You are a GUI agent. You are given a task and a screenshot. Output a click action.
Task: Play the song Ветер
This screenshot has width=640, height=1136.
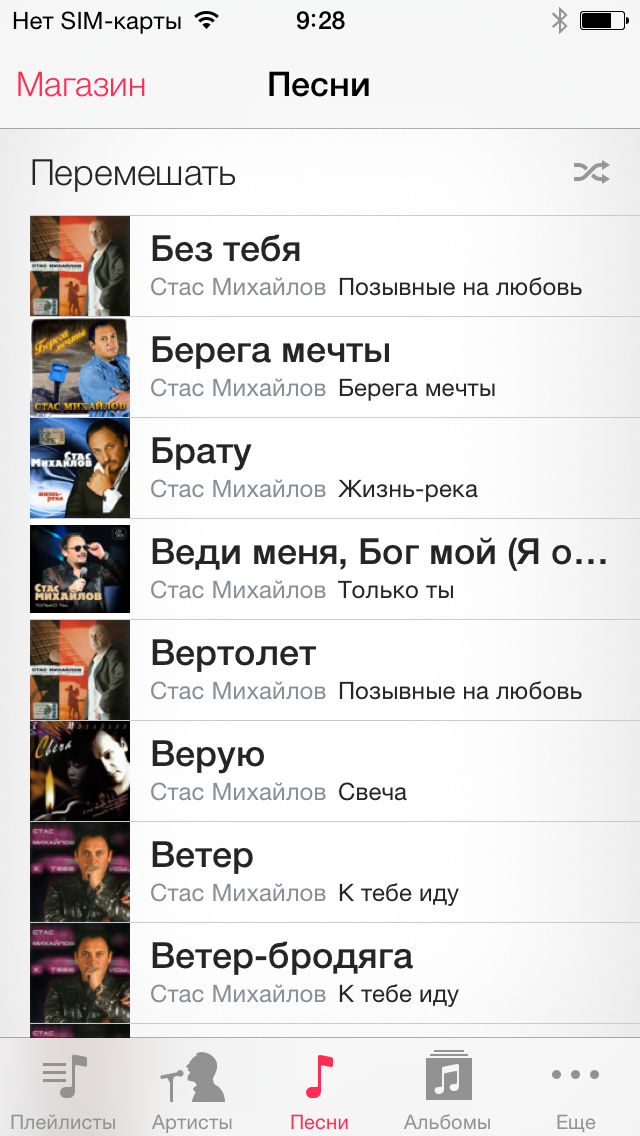[x=320, y=872]
